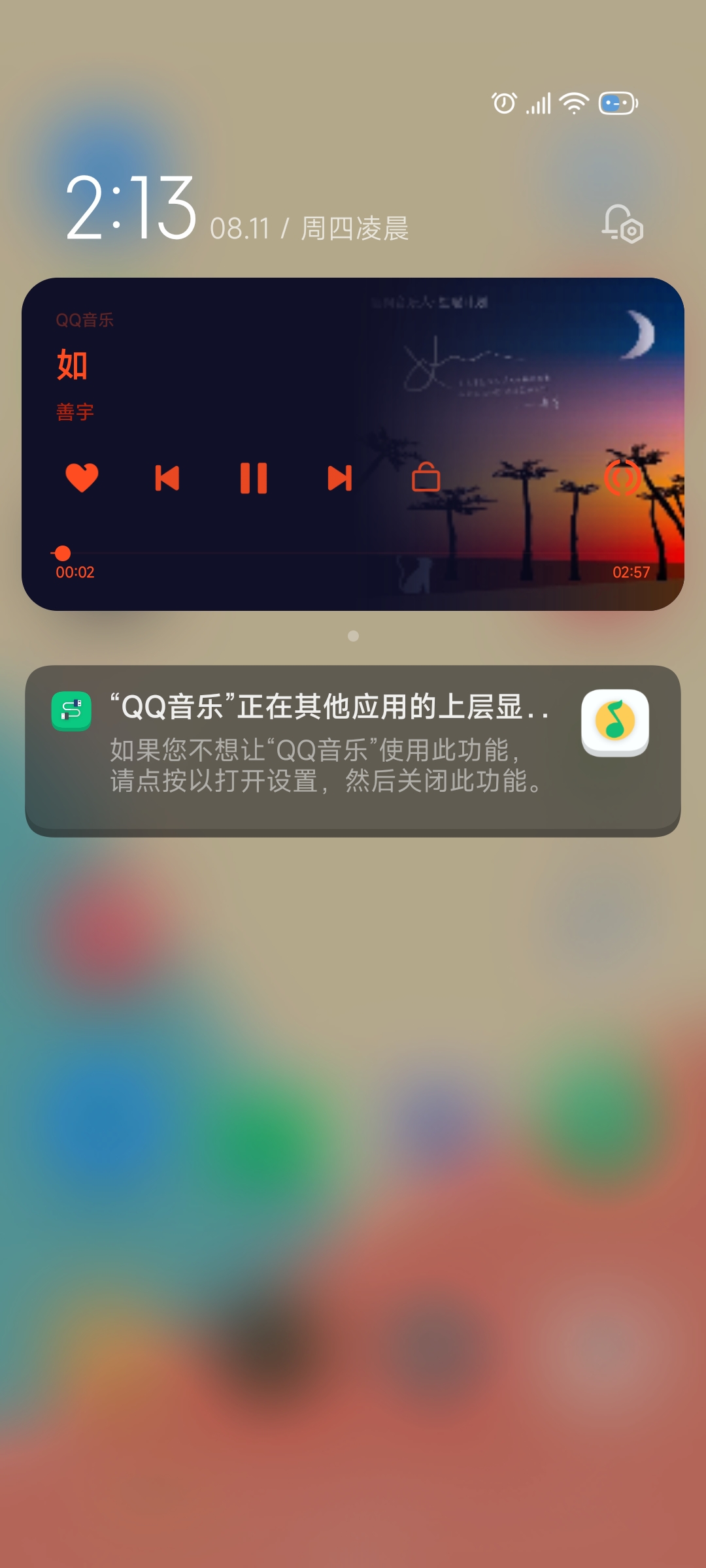Like the song 如 with the heart icon
Viewport: 706px width, 1568px height.
pos(82,478)
